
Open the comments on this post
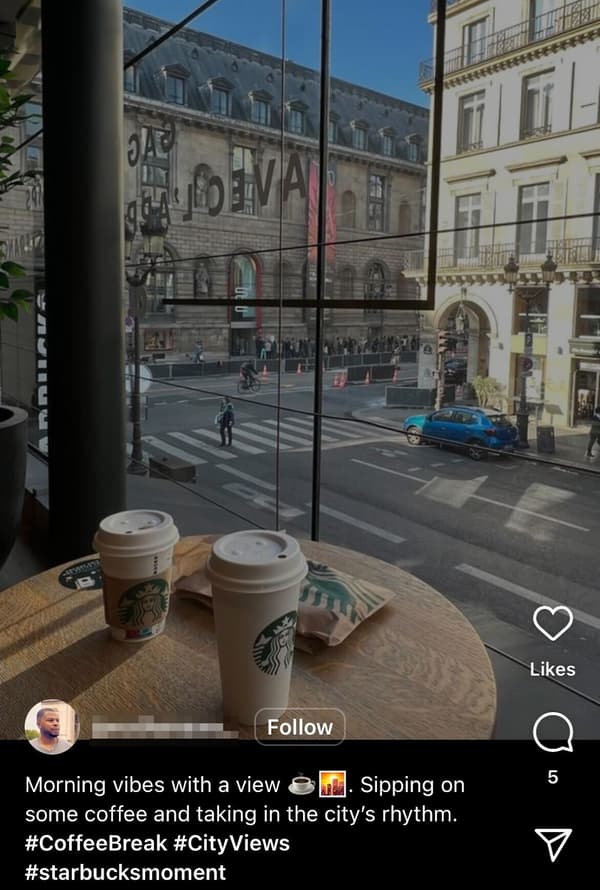552,733
